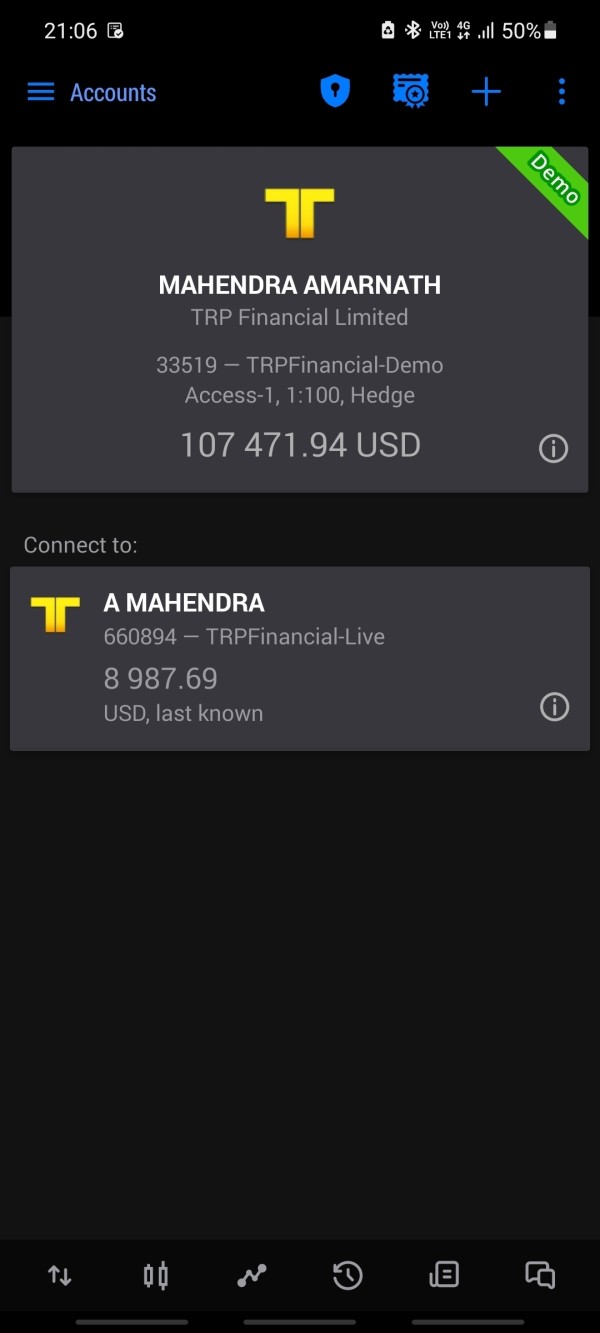This screenshot has height=1333, width=600.
Task: Switch to the News tab
Action: (444, 1275)
